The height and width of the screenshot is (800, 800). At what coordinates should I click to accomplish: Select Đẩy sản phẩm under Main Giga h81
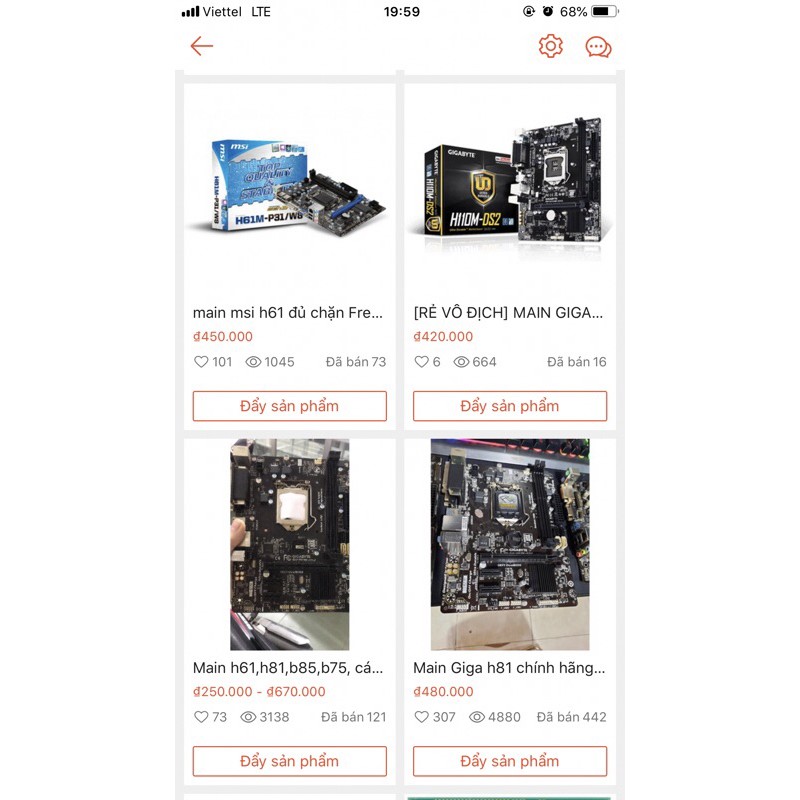(x=509, y=761)
